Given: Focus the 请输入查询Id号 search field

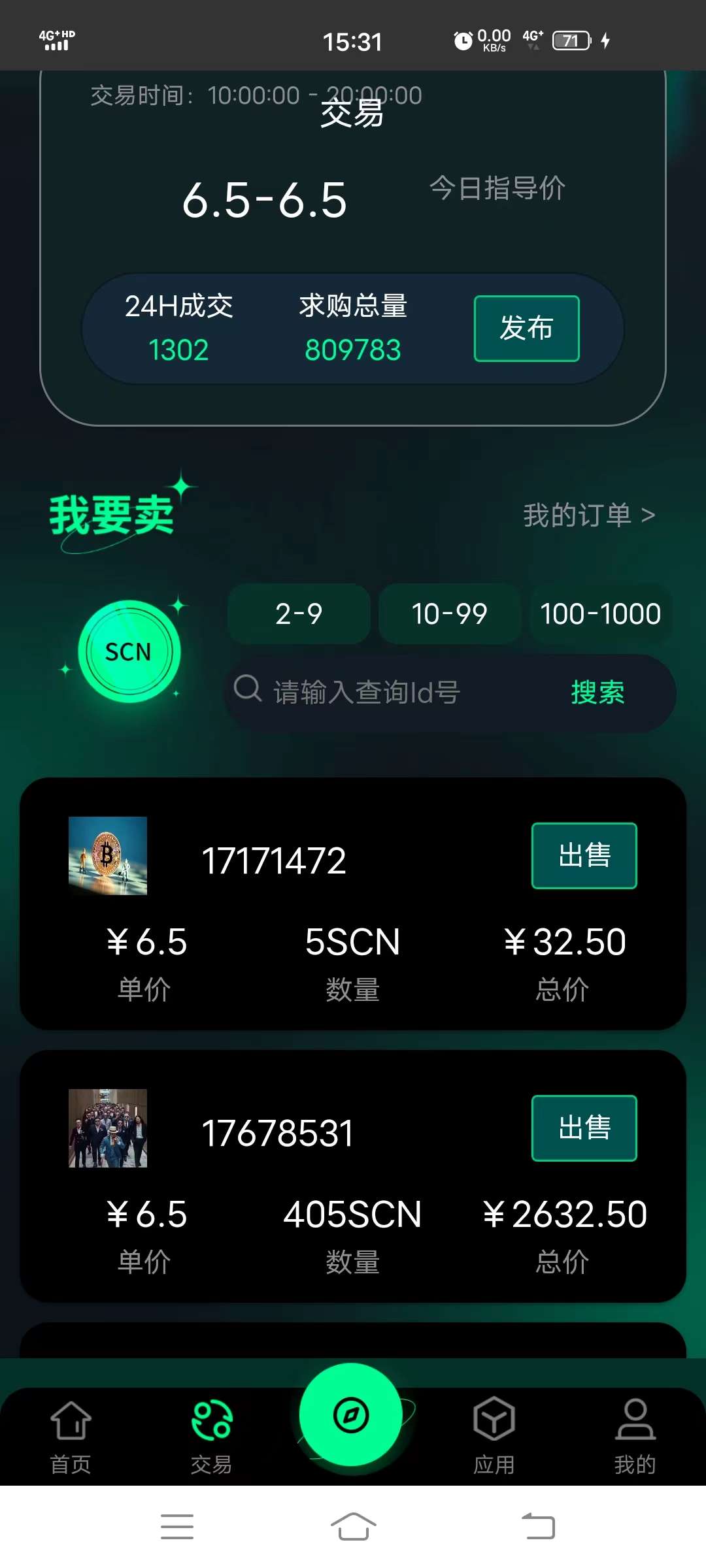Looking at the screenshot, I should pos(392,693).
